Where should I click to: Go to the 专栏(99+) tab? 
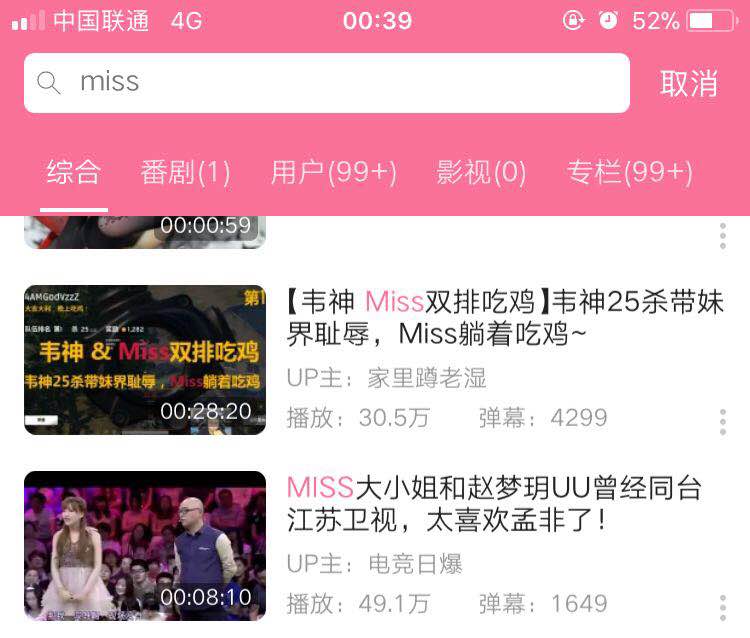point(629,172)
